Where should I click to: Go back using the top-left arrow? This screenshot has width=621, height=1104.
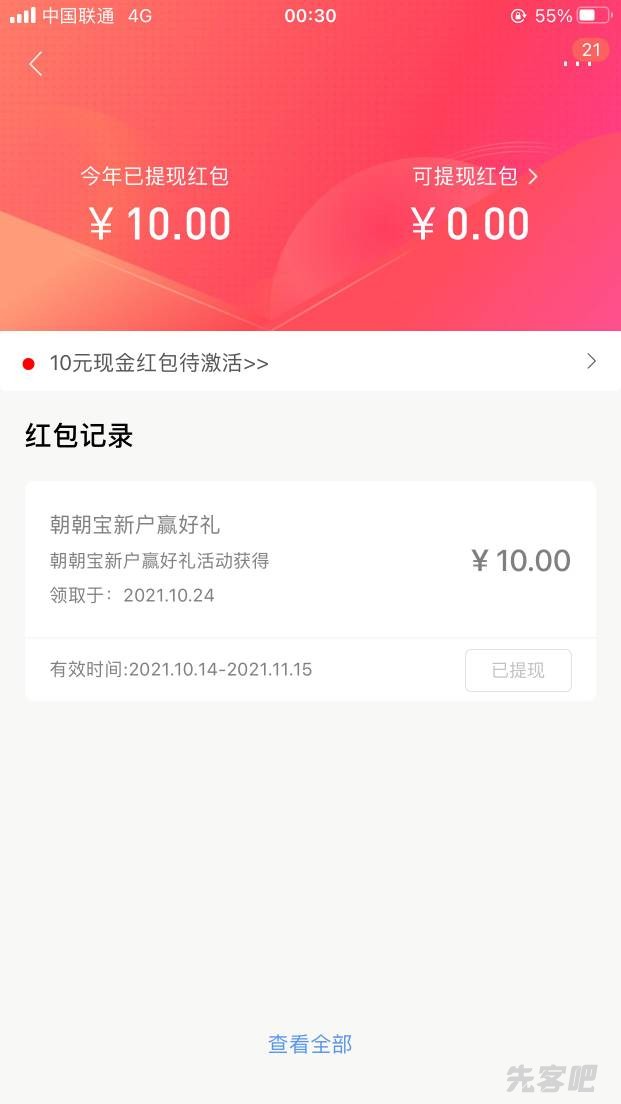point(36,64)
